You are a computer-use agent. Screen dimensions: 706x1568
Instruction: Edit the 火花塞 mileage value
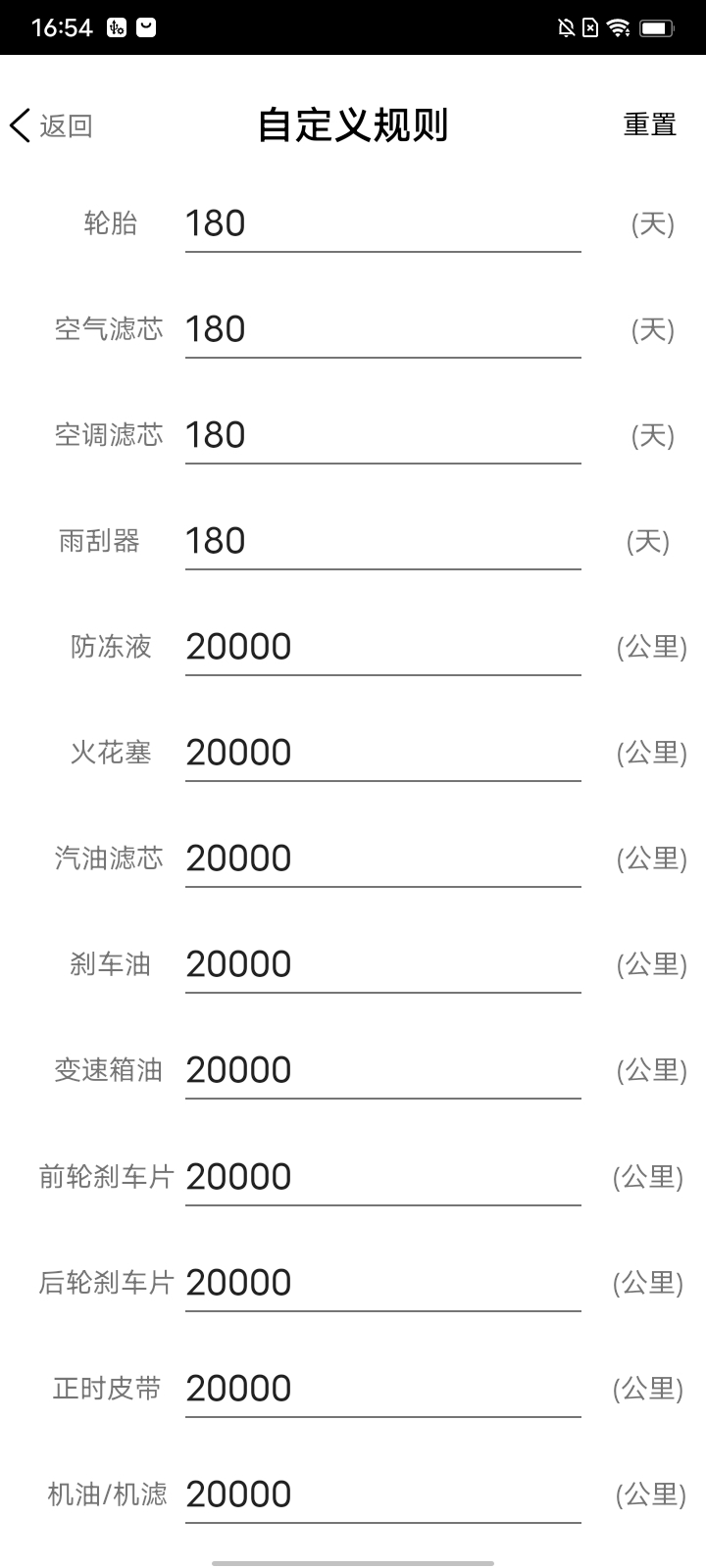[380, 752]
